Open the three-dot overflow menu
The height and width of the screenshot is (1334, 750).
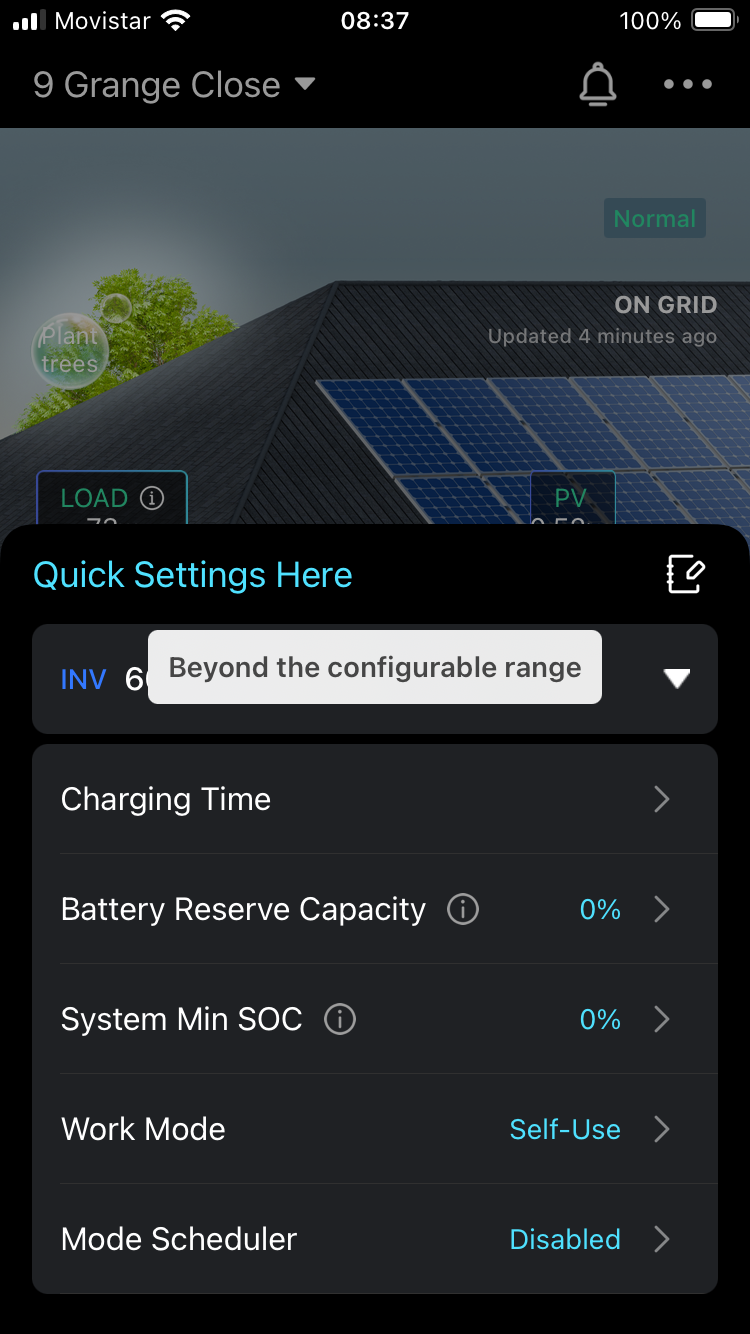(688, 85)
